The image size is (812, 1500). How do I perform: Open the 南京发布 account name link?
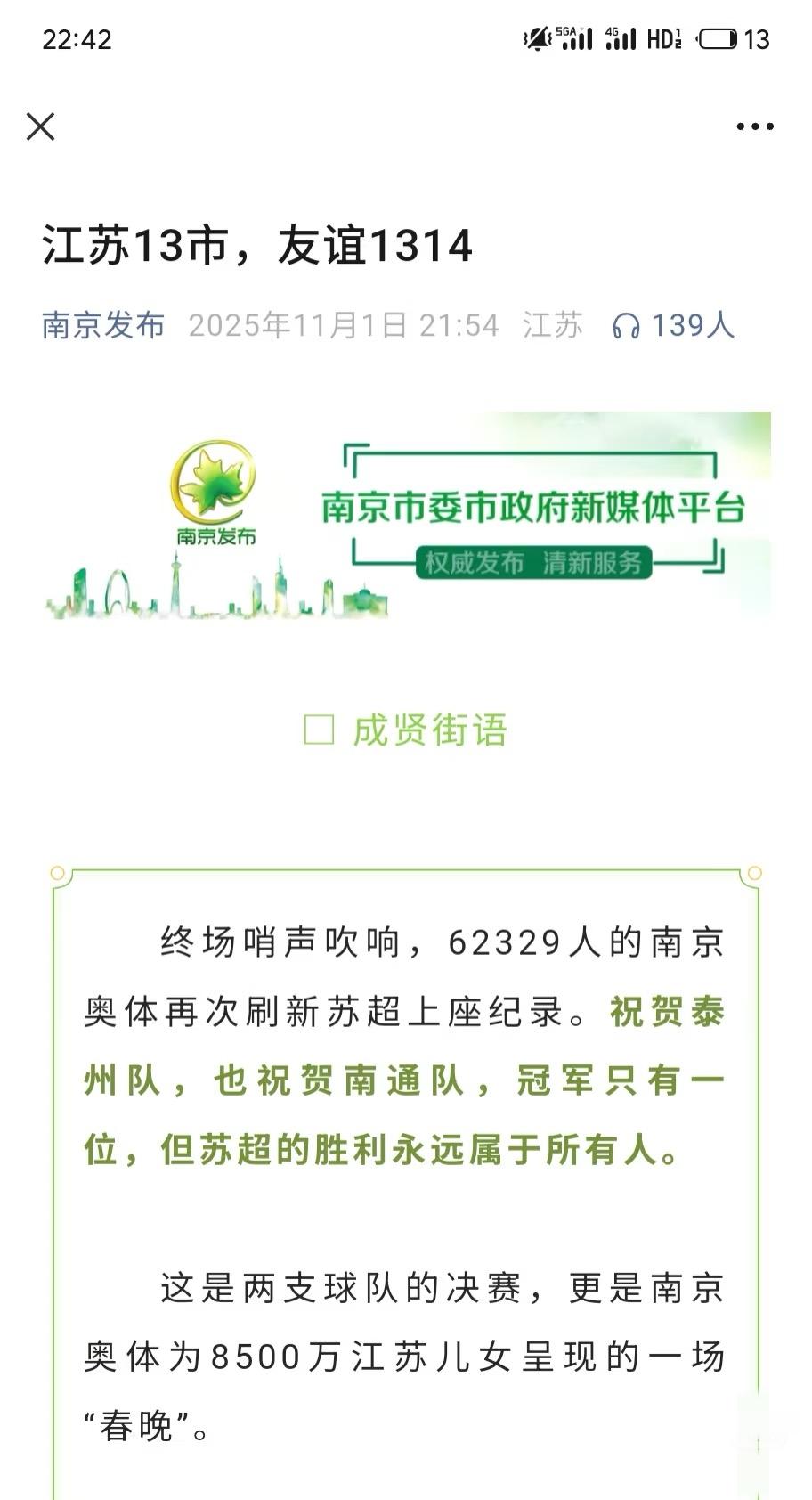point(102,326)
